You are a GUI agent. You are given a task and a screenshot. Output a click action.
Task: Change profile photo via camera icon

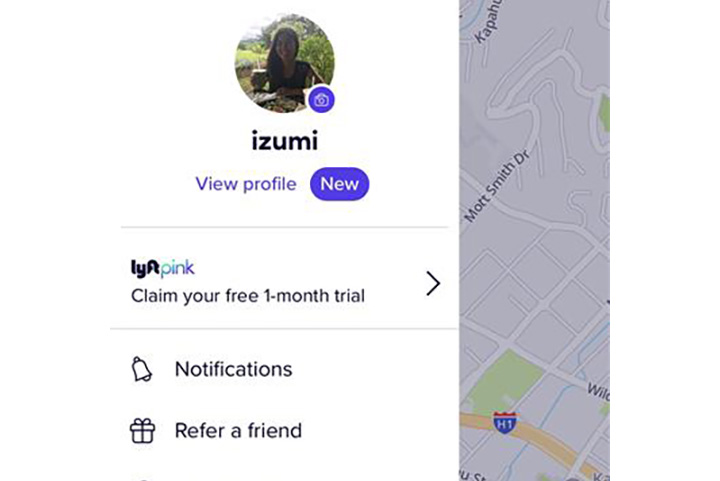coord(321,100)
